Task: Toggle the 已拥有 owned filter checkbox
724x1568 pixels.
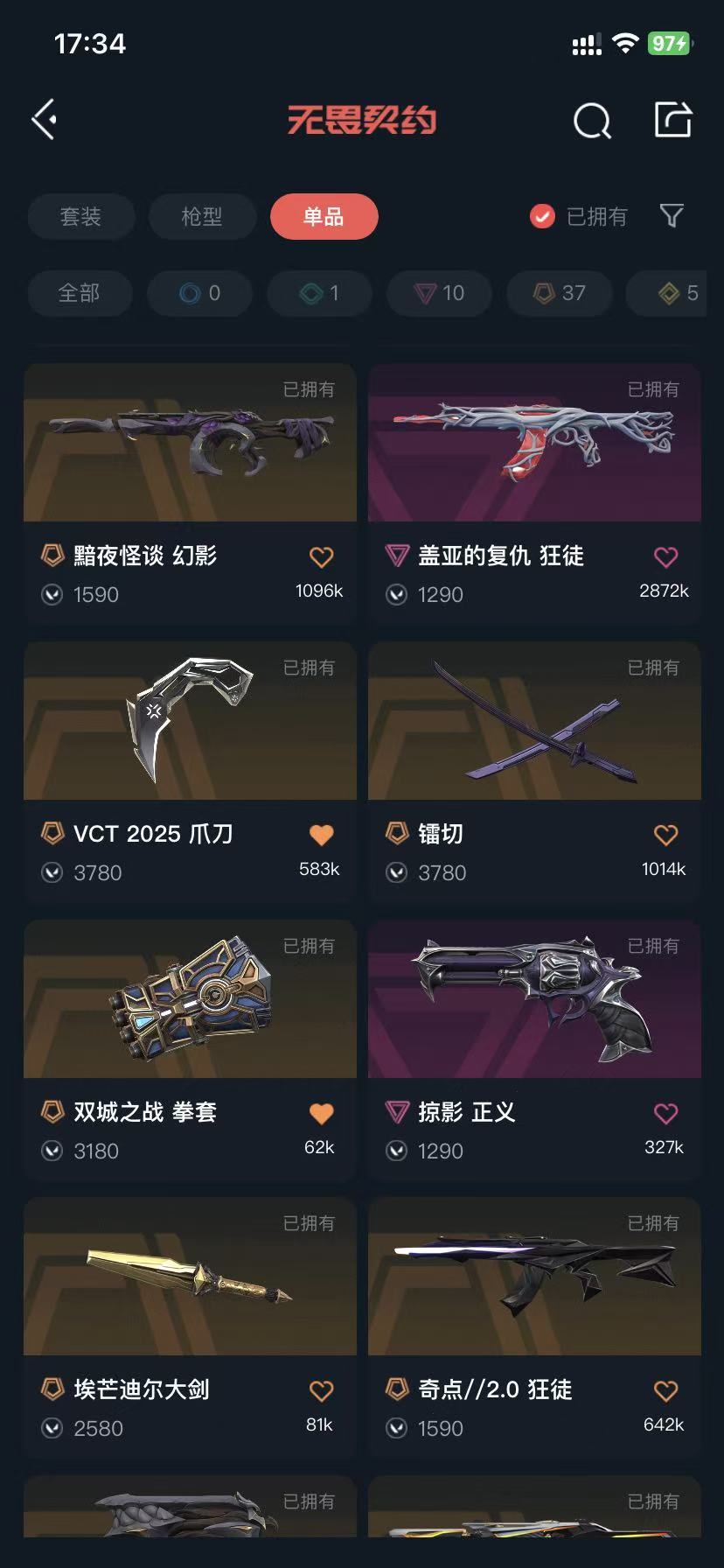Action: (x=541, y=215)
